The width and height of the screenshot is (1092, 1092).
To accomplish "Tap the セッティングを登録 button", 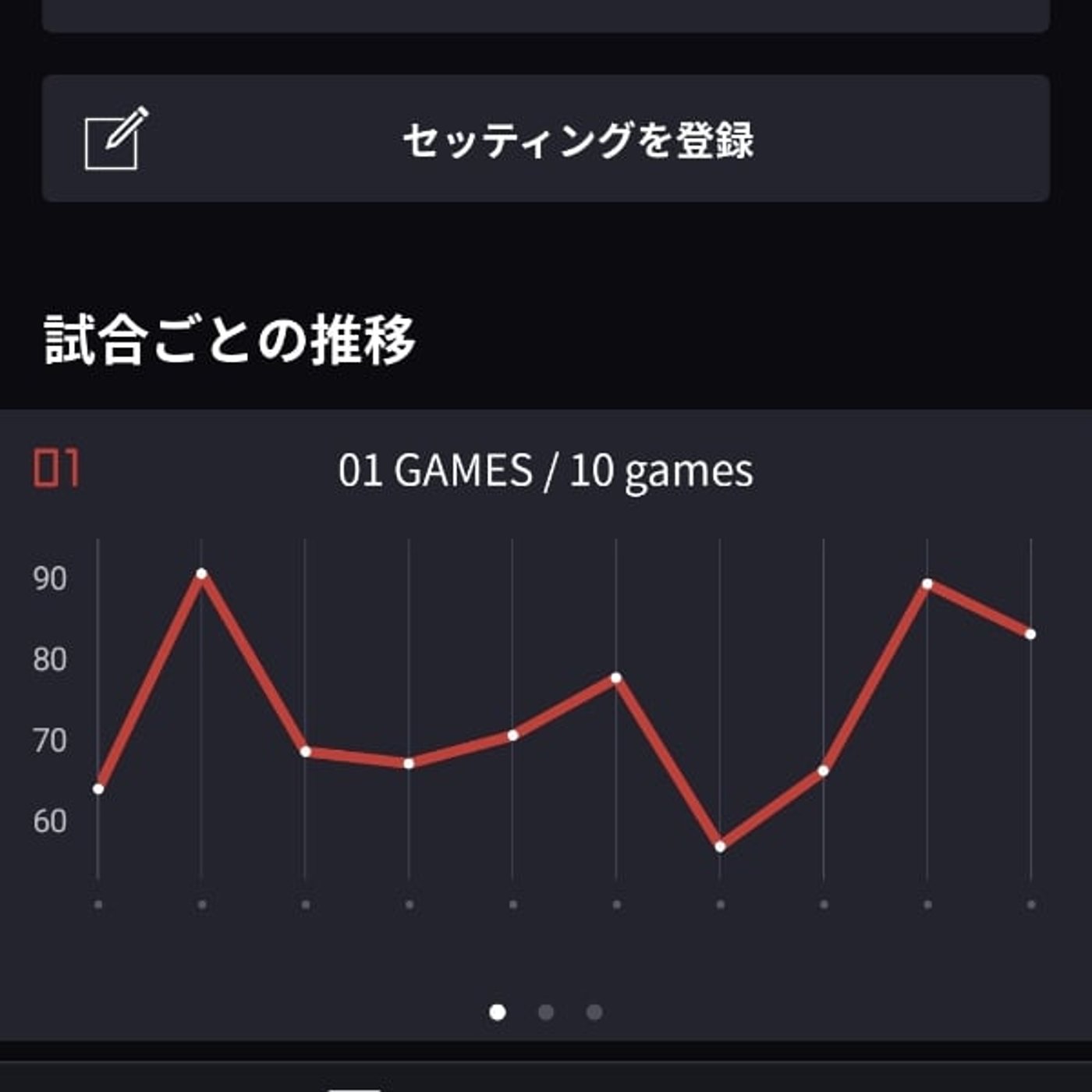I will (546, 139).
